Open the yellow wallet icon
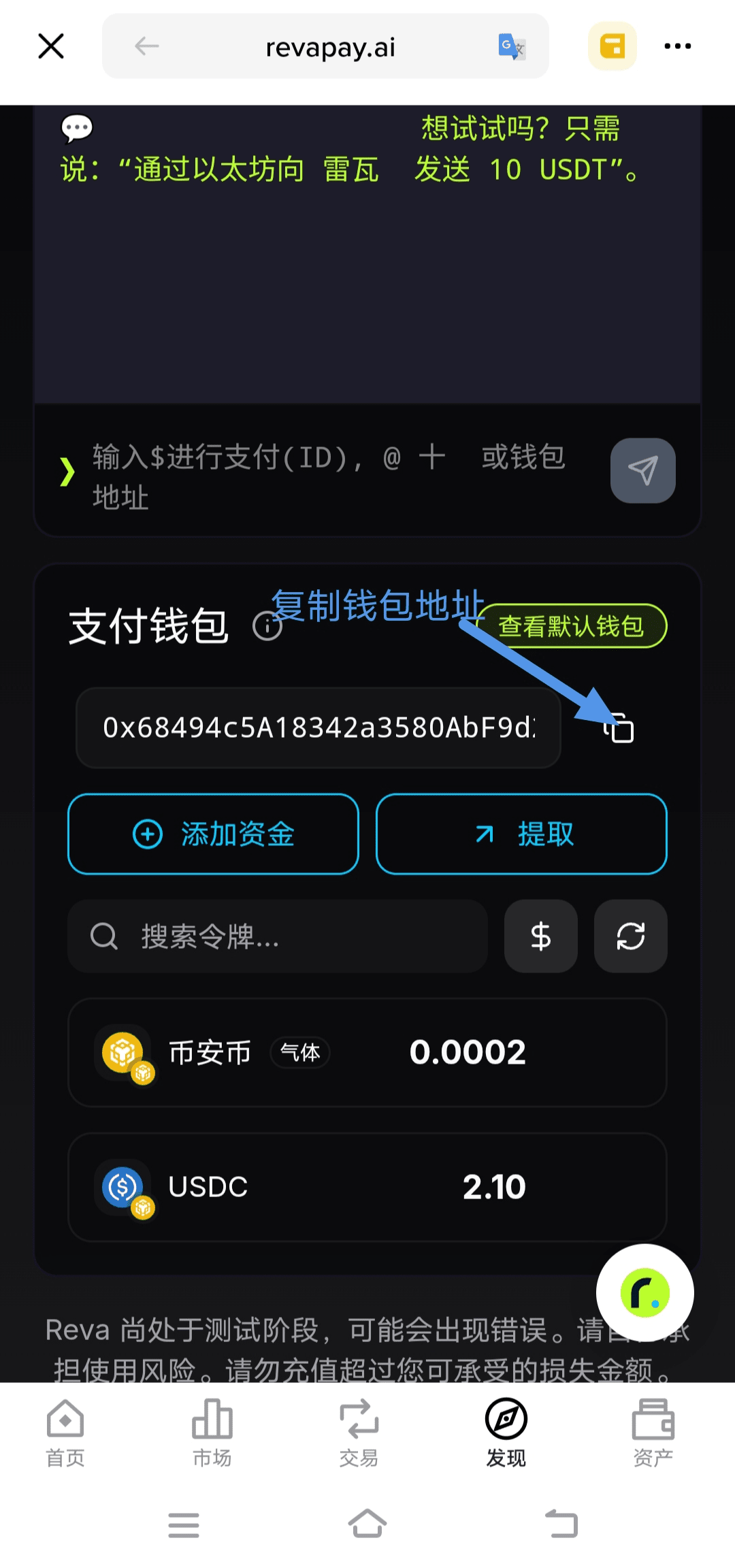Image resolution: width=735 pixels, height=1568 pixels. (x=612, y=46)
